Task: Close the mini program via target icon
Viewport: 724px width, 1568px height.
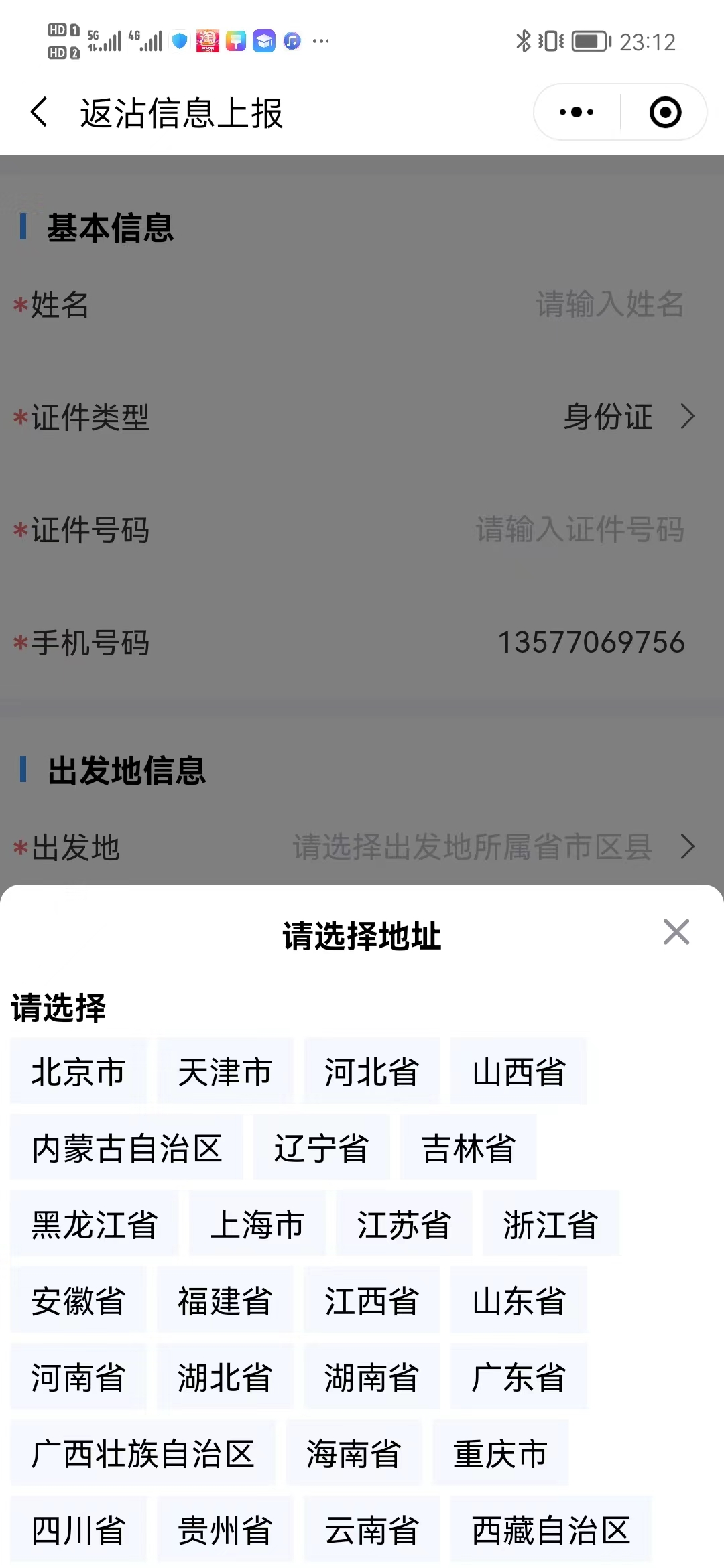Action: [665, 112]
